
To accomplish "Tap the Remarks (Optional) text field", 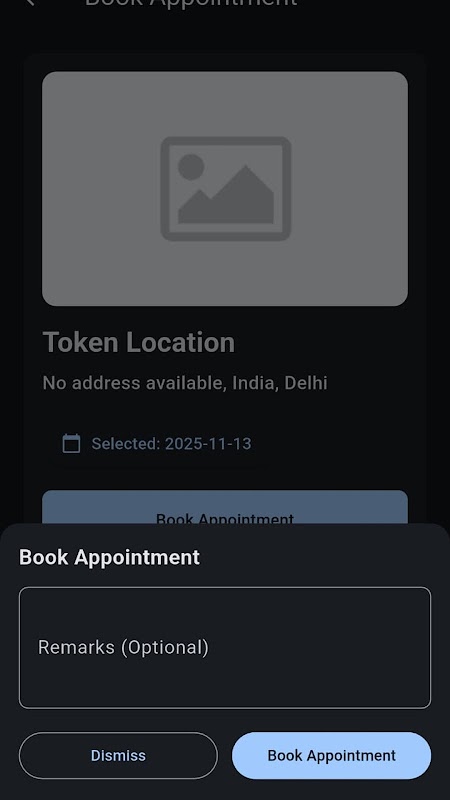I will [x=224, y=647].
